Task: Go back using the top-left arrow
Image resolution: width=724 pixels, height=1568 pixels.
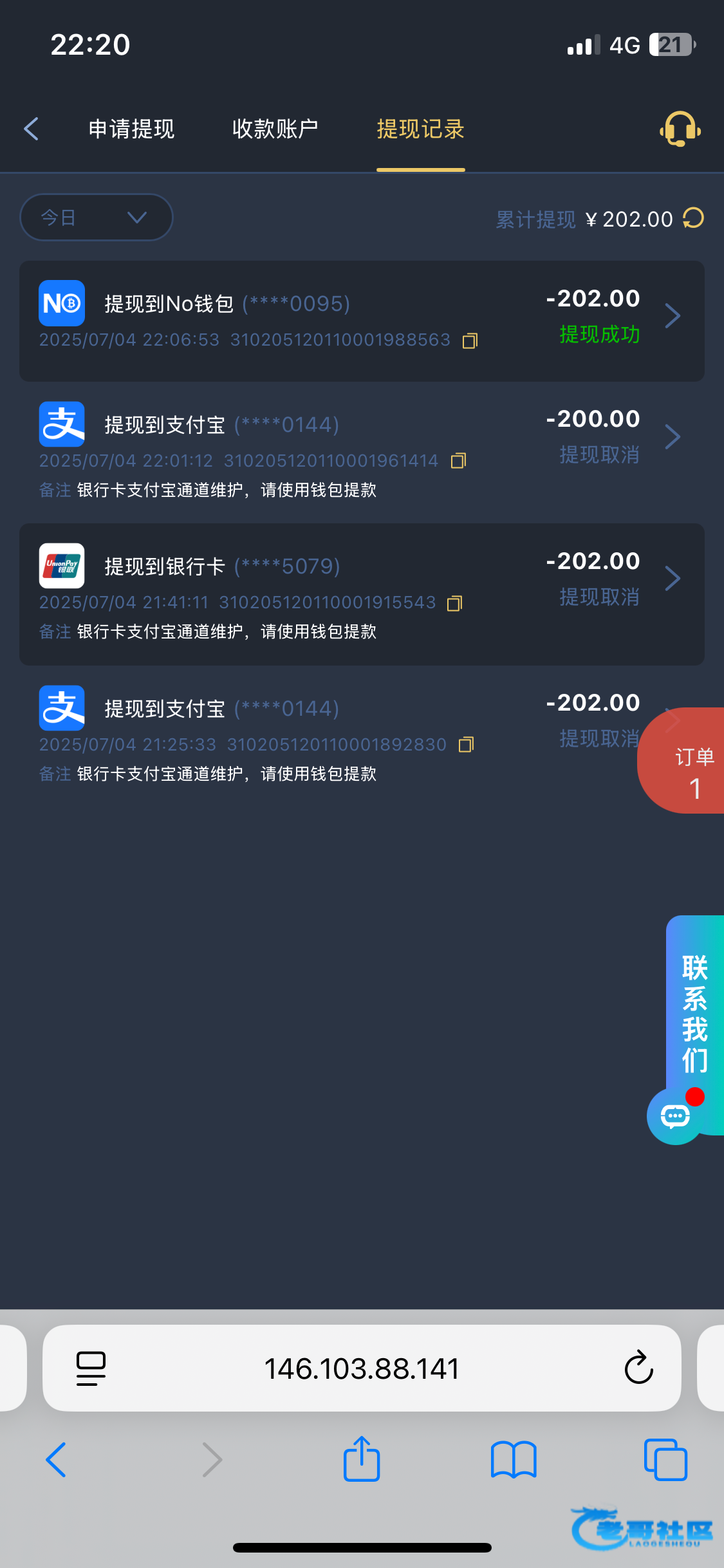Action: (x=32, y=129)
